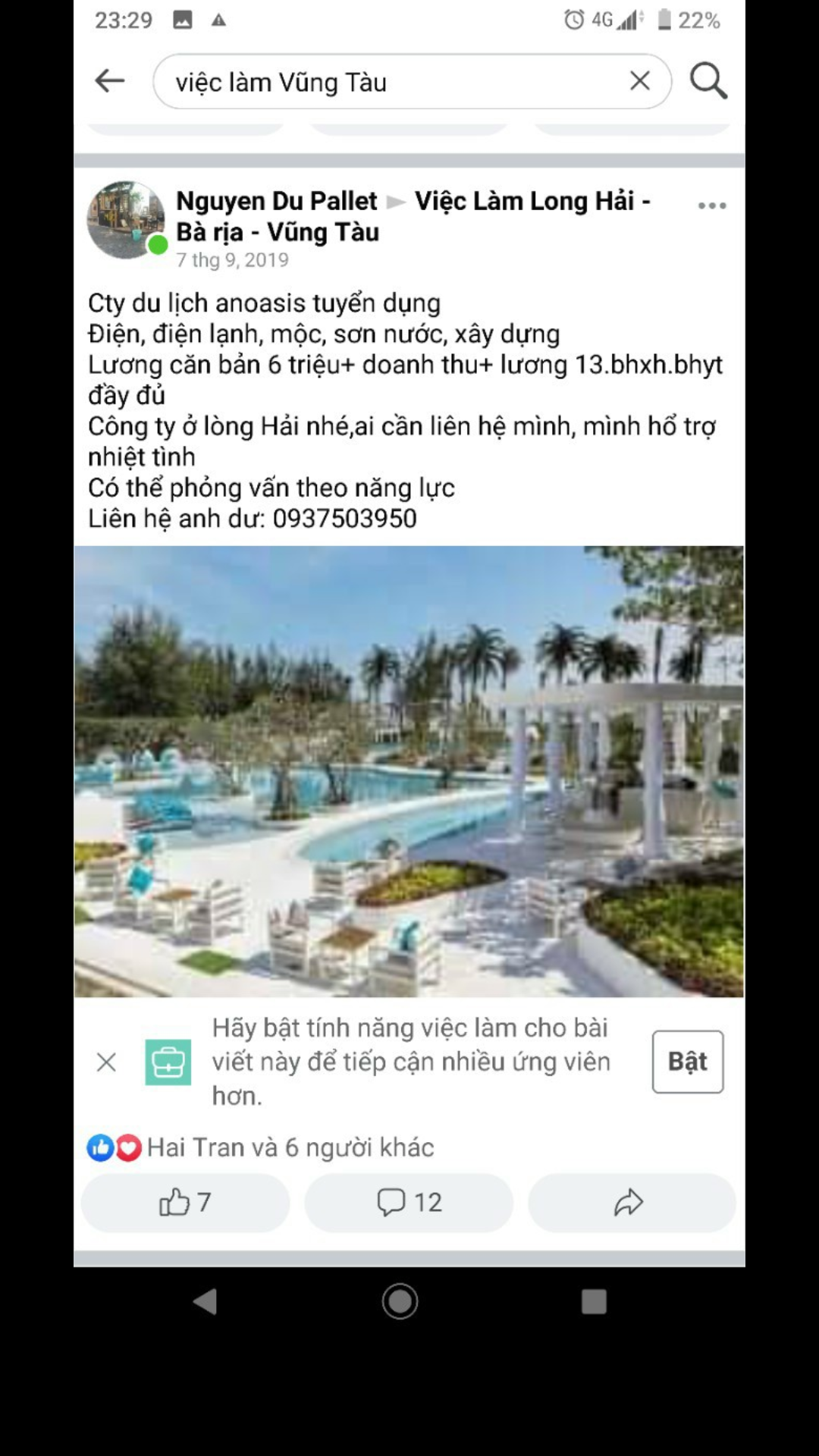Go back using the top-left arrow

(110, 80)
